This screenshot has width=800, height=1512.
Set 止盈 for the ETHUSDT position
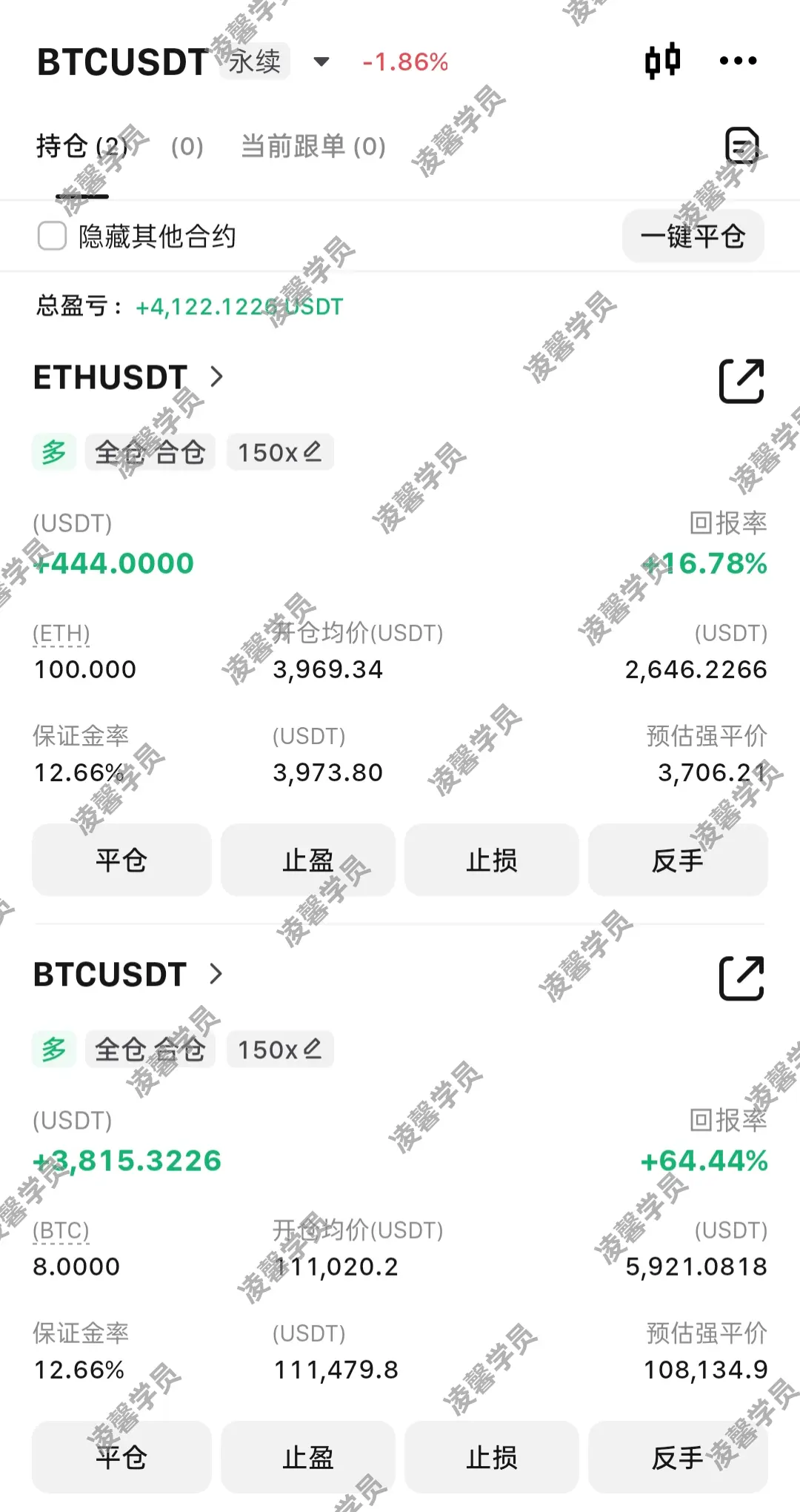tap(307, 861)
